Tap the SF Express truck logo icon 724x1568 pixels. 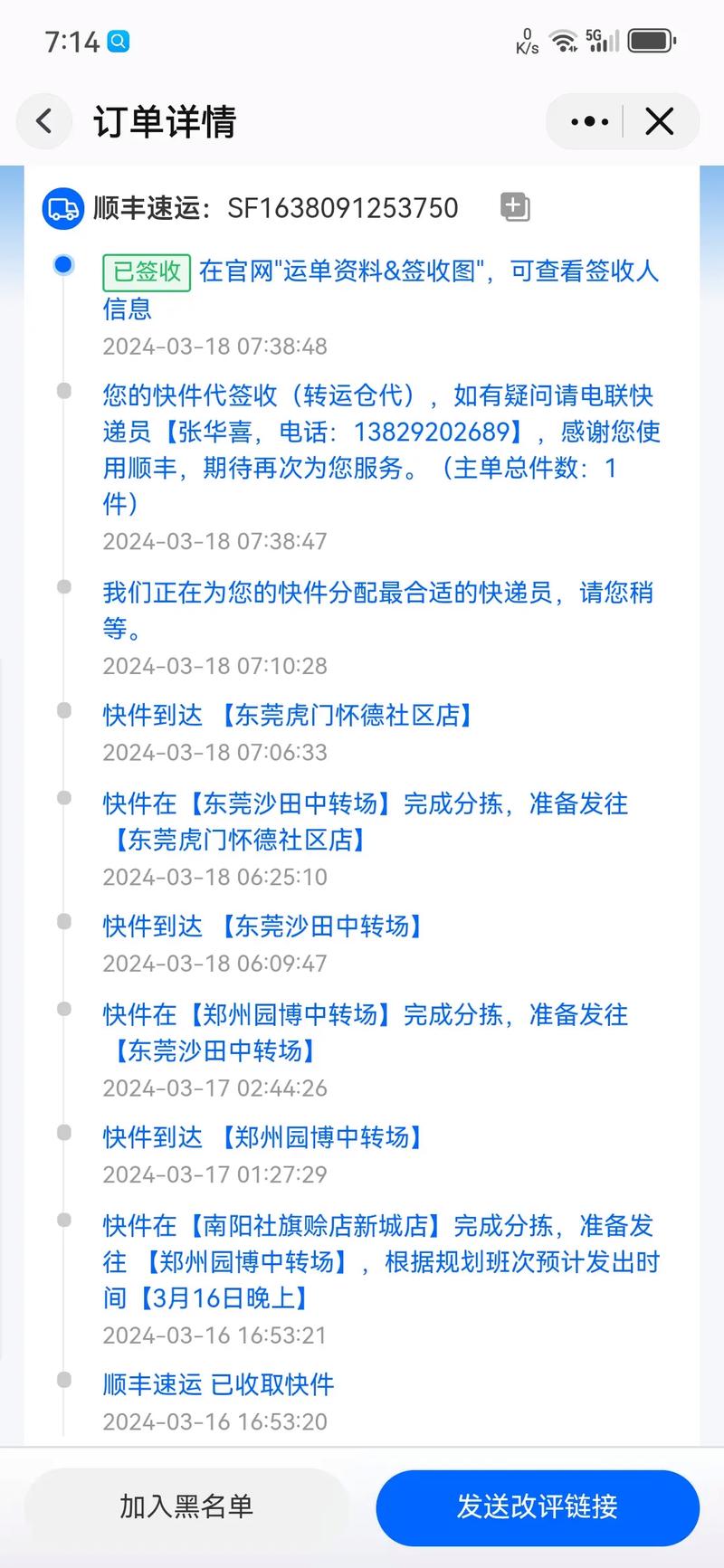tap(62, 207)
